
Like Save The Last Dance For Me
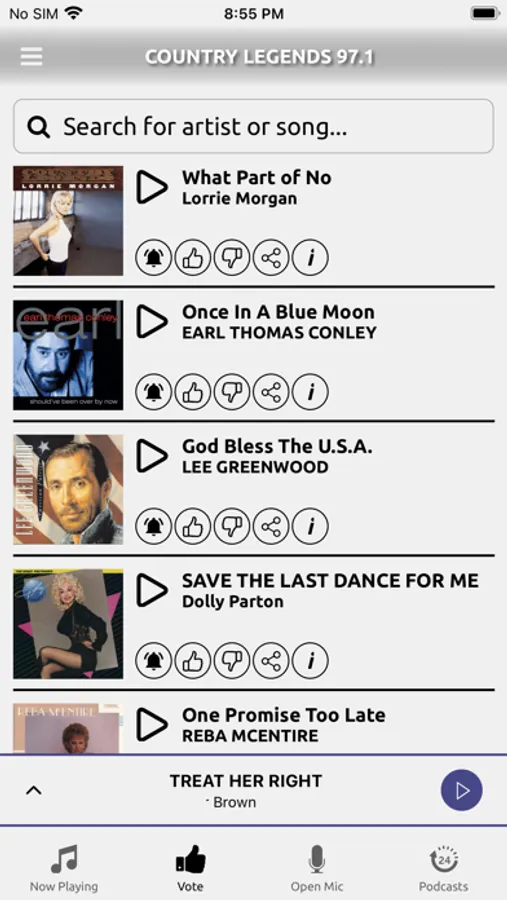[x=193, y=661]
